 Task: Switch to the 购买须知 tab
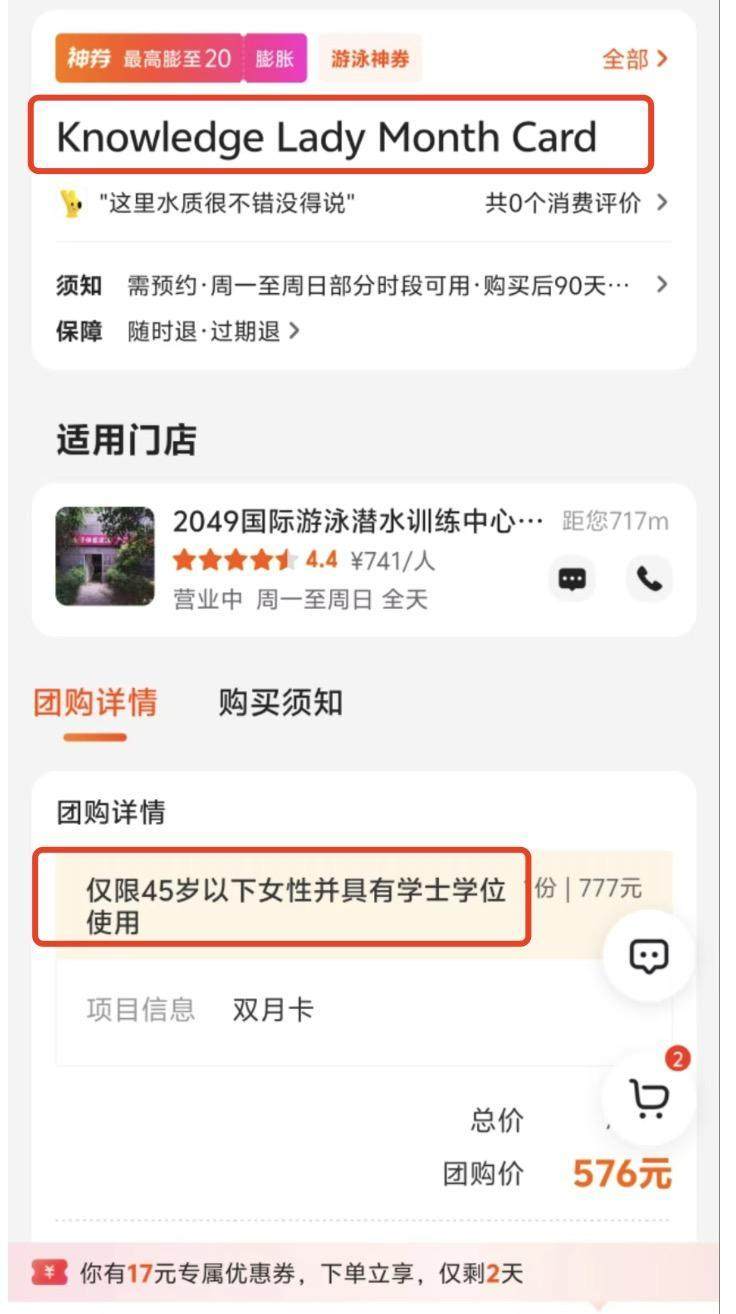point(280,703)
